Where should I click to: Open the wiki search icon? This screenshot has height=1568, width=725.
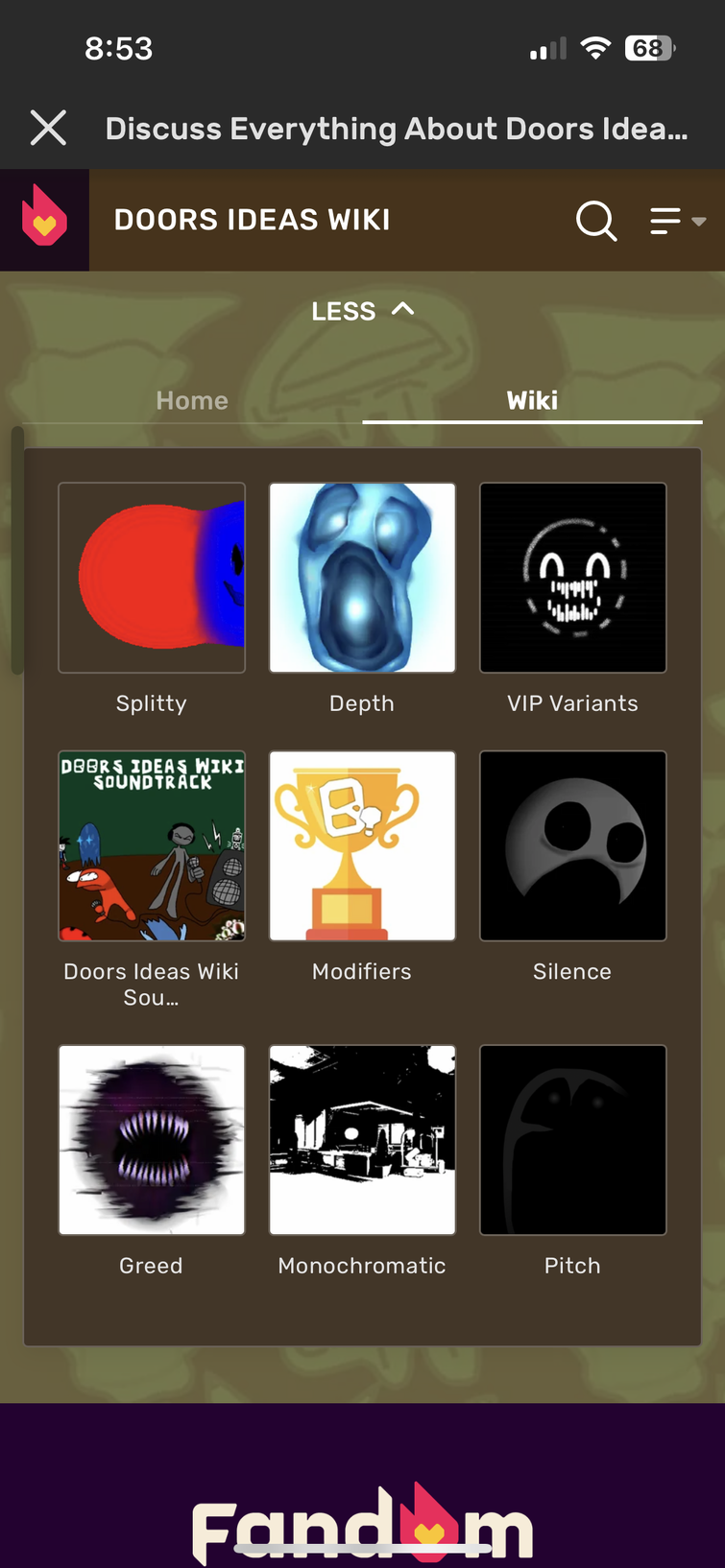[596, 221]
